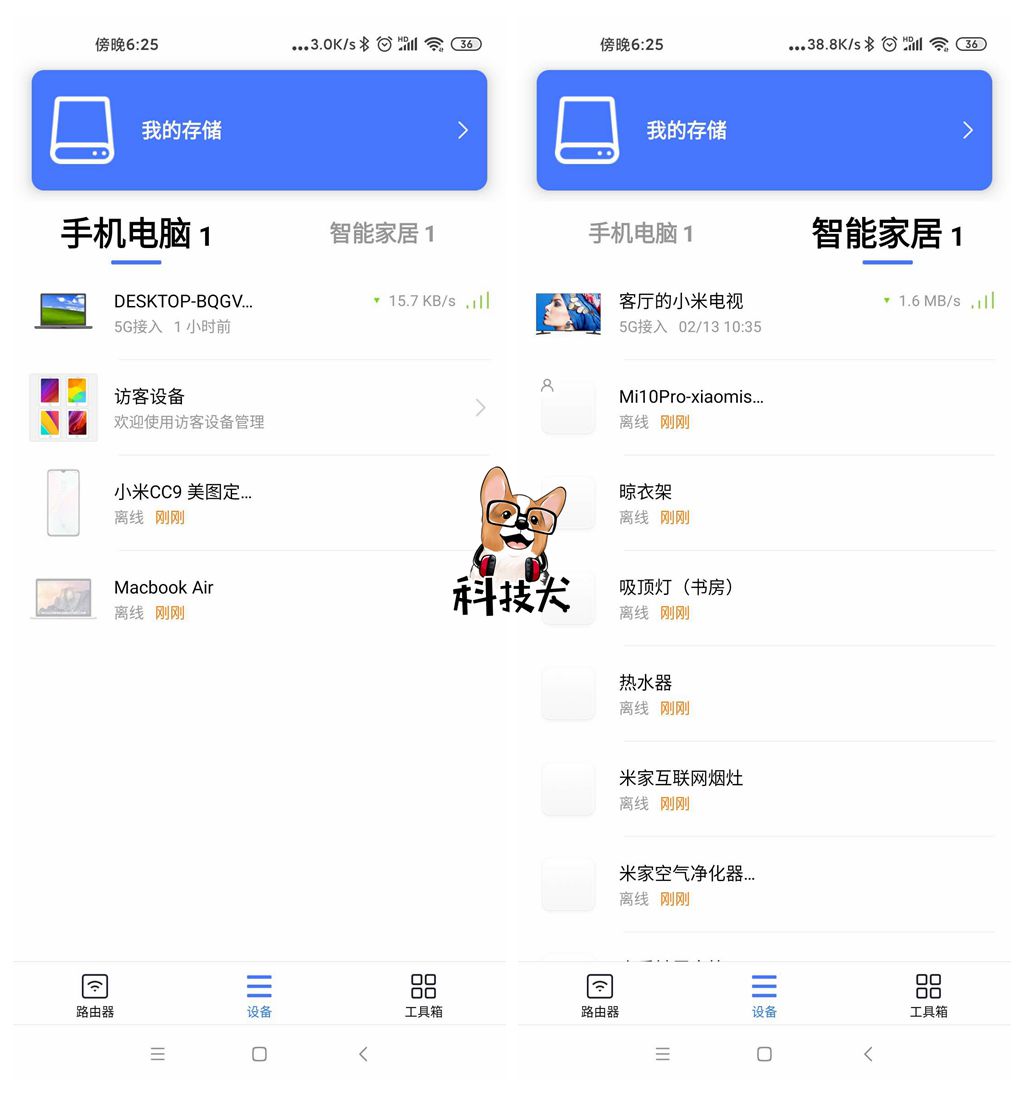Click the Macbook Air device icon
Image resolution: width=1024 pixels, height=1100 pixels.
coord(63,598)
